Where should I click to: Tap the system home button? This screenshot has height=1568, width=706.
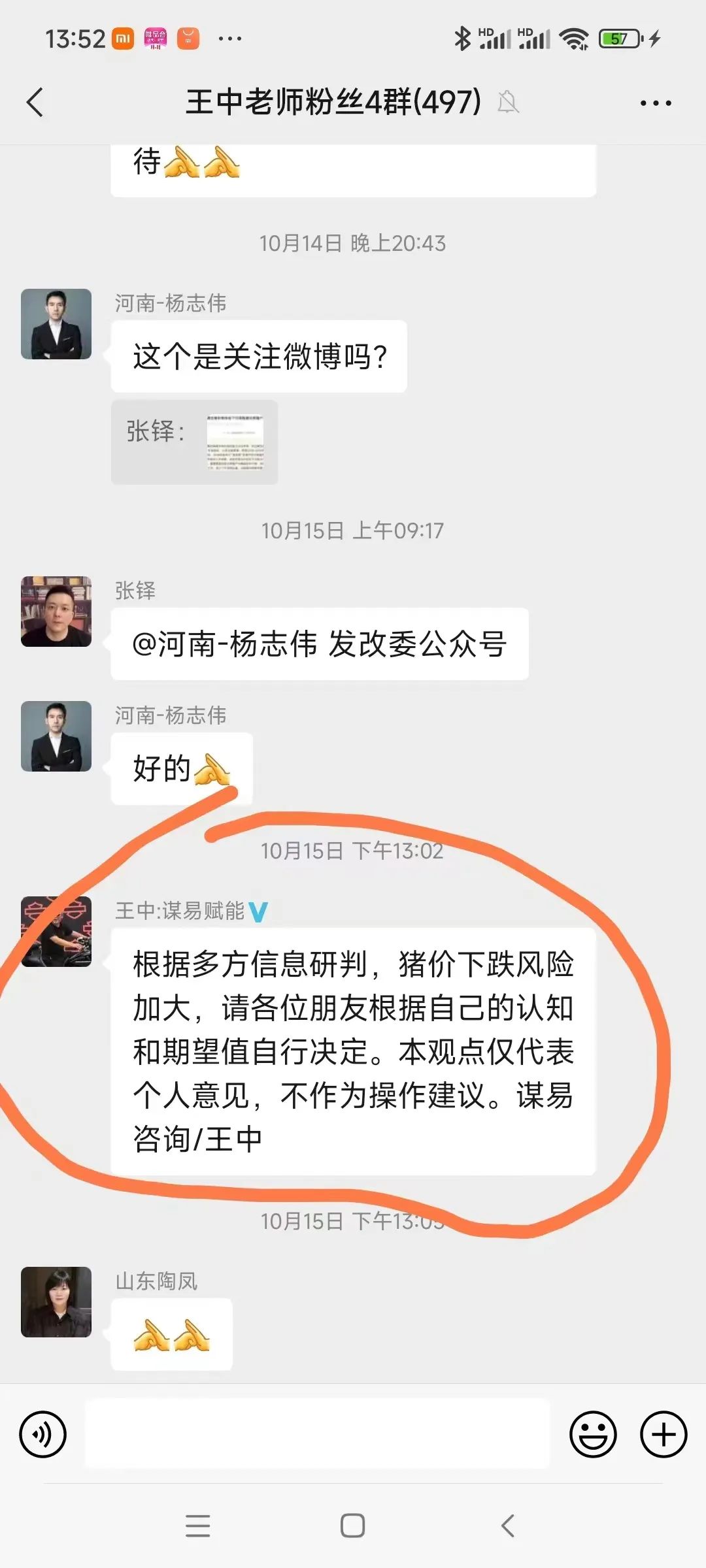(352, 1526)
